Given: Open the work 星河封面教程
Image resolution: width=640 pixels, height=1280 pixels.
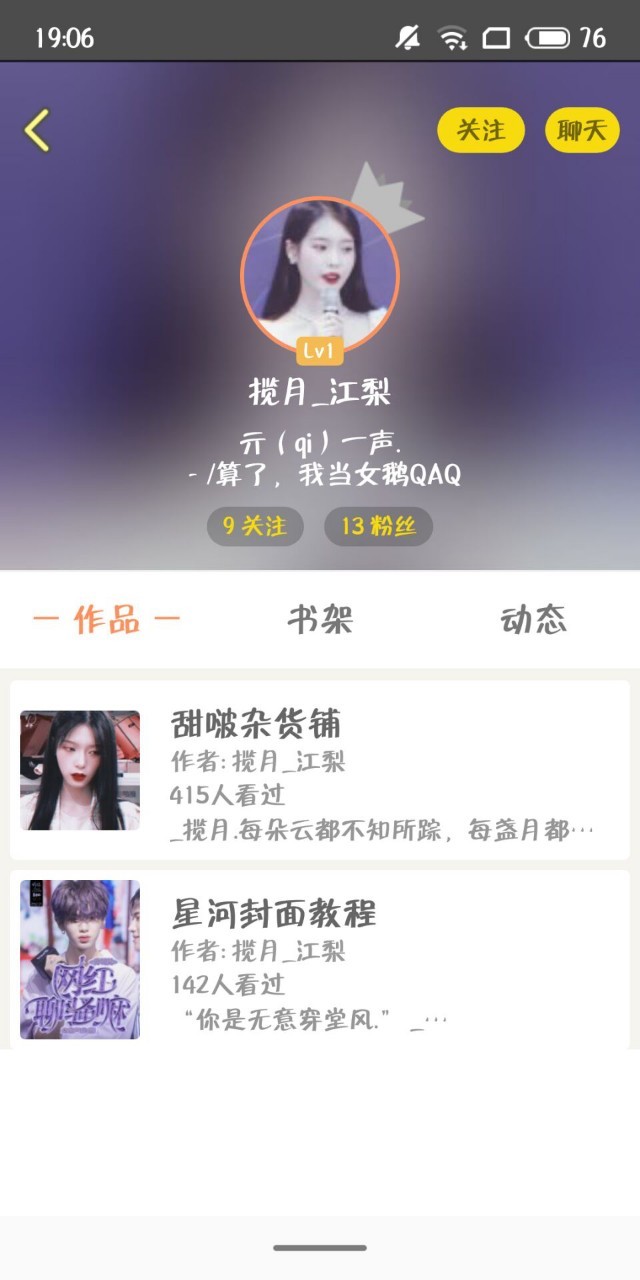Looking at the screenshot, I should (320, 959).
